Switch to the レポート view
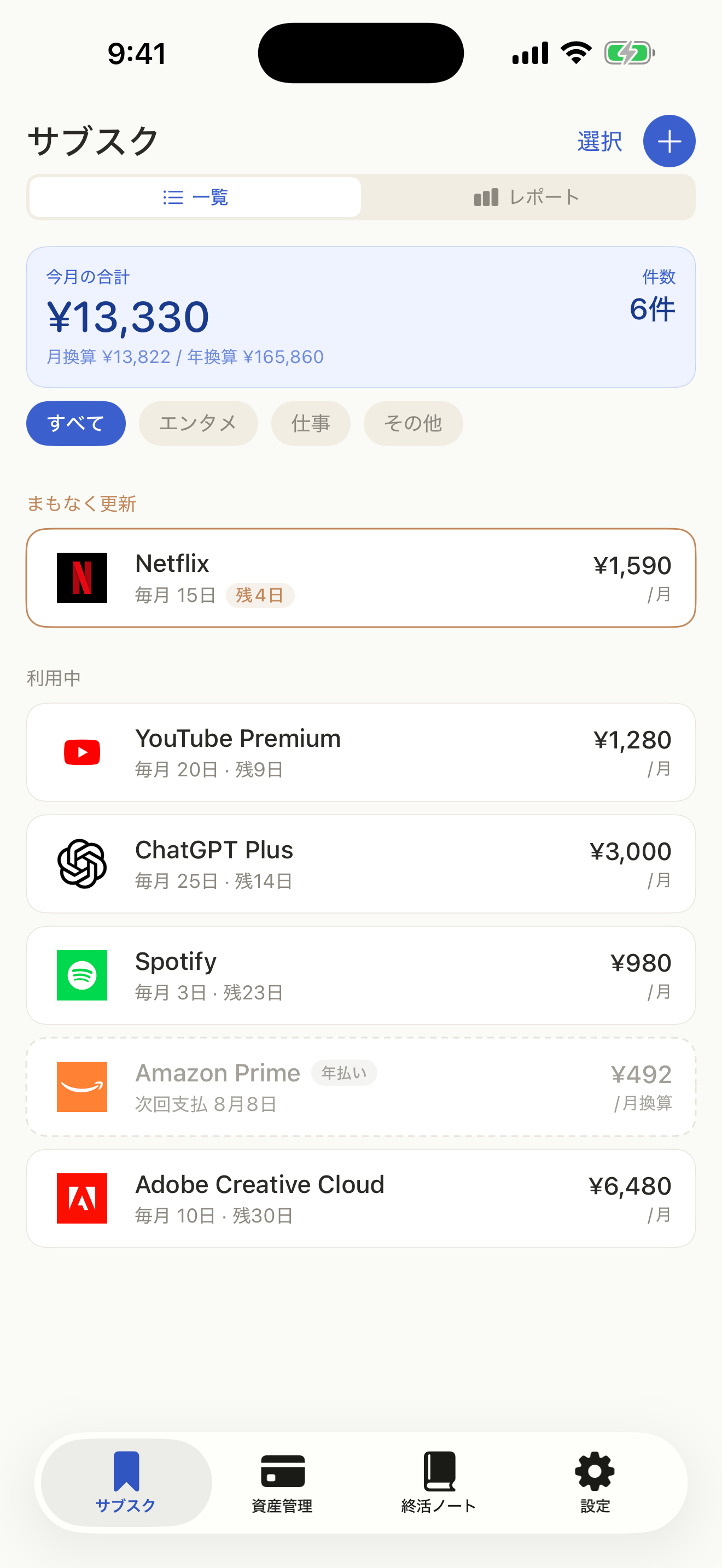722x1568 pixels. point(527,197)
